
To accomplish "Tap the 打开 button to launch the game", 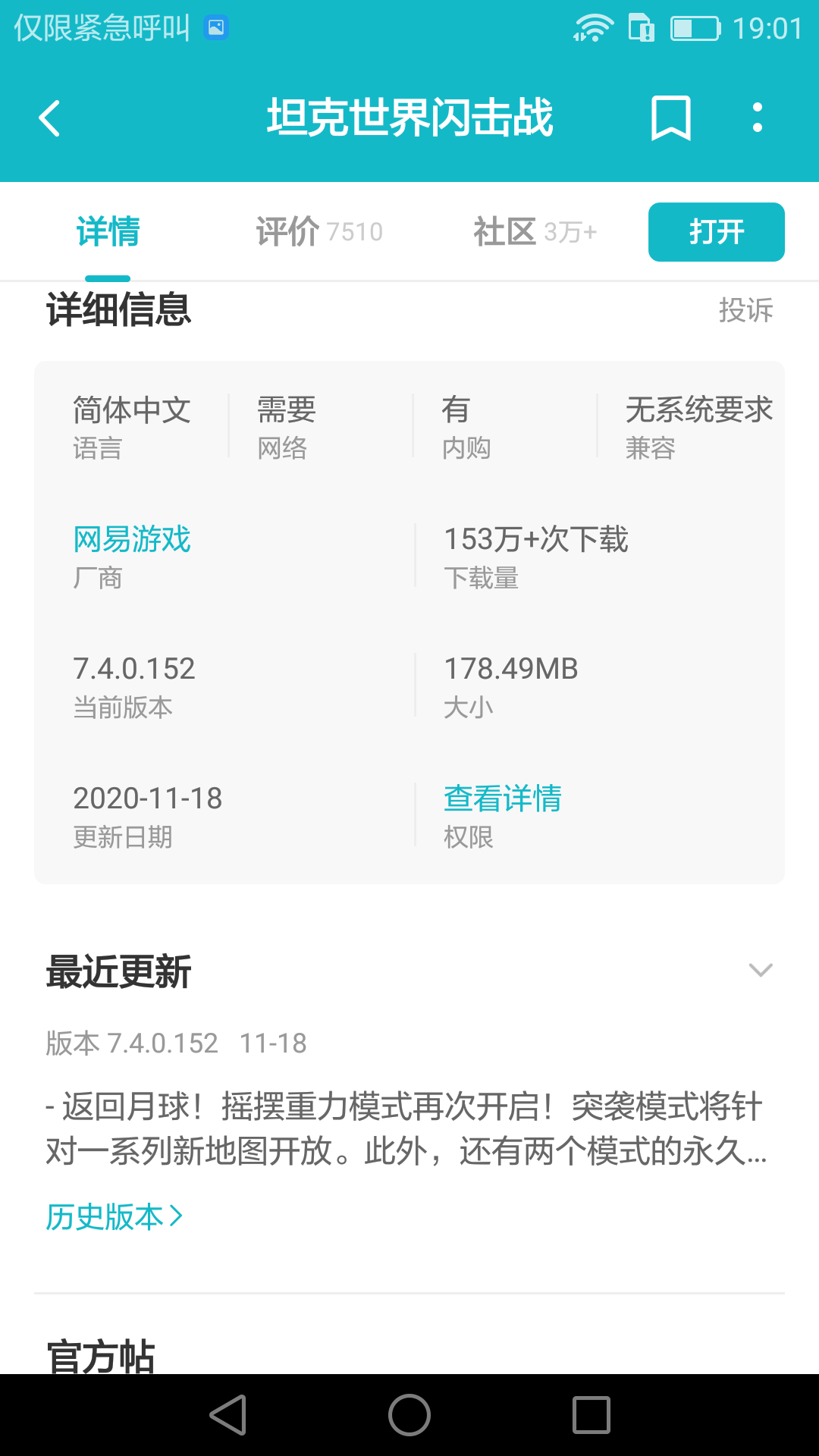I will pyautogui.click(x=716, y=232).
